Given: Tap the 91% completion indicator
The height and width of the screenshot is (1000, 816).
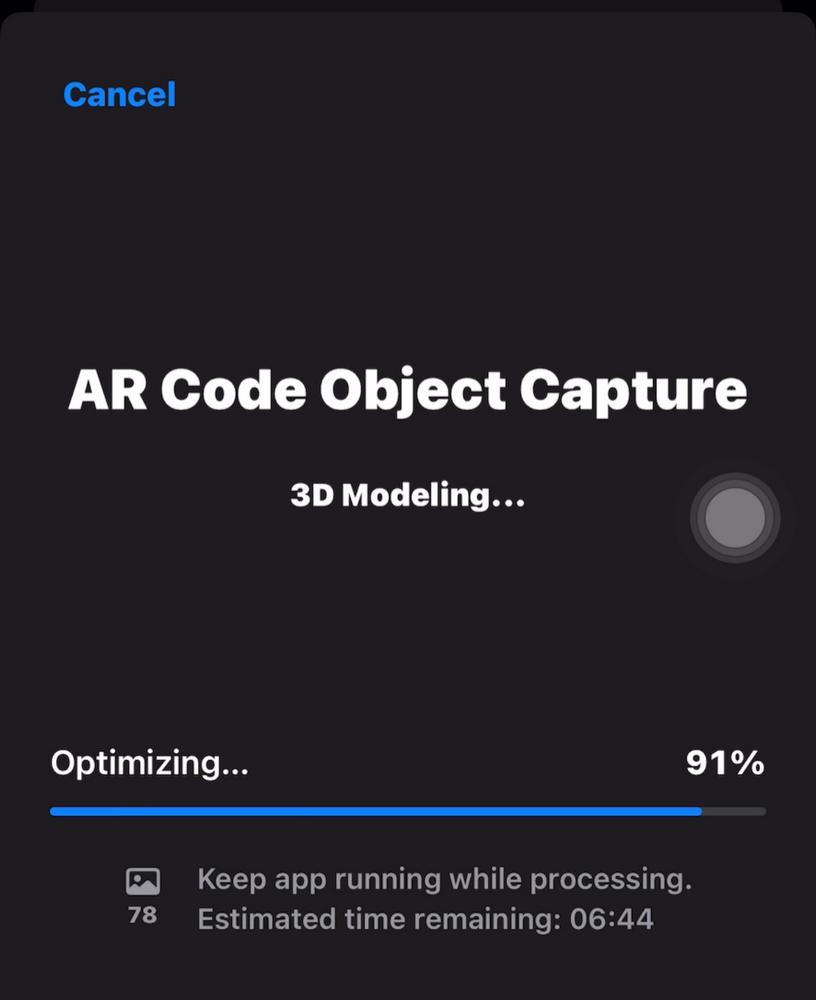Looking at the screenshot, I should pos(723,763).
